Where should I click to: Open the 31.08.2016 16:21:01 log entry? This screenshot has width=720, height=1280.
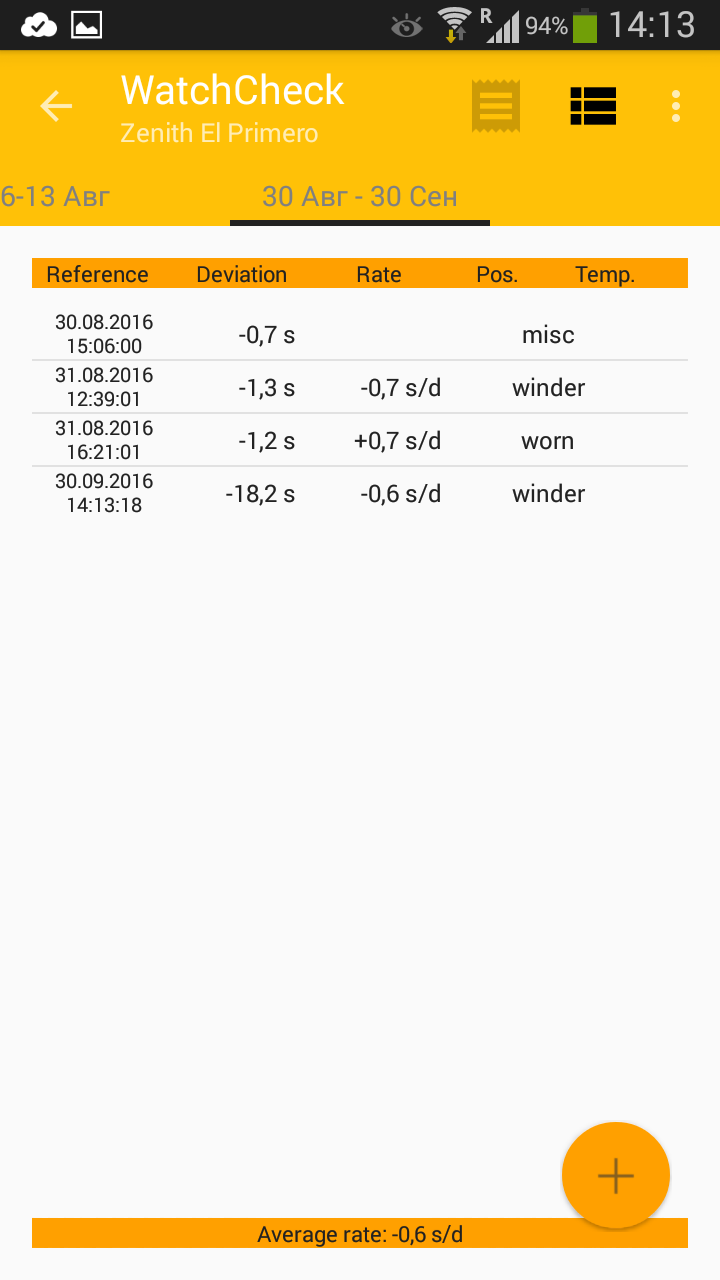[x=360, y=441]
